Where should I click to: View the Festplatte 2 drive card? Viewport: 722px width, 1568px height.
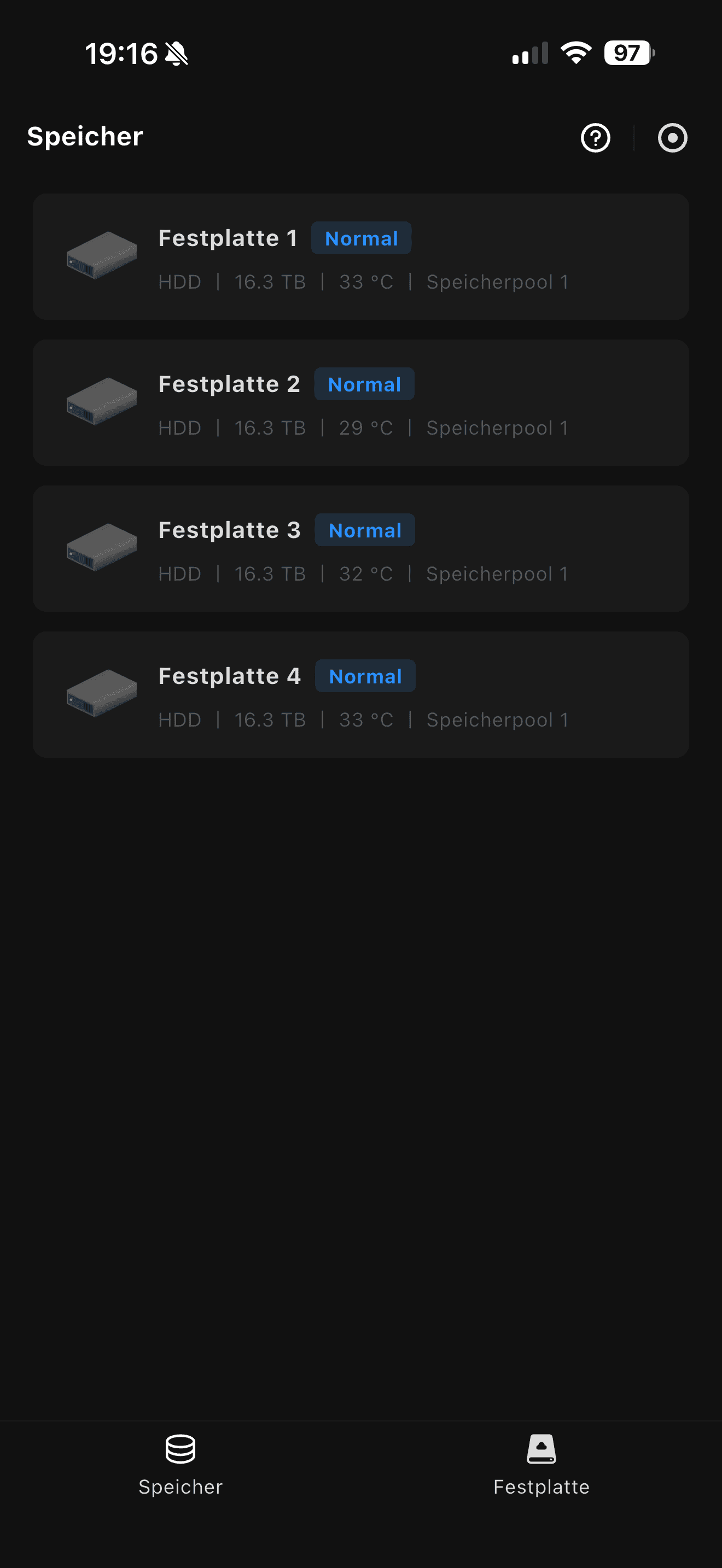360,403
